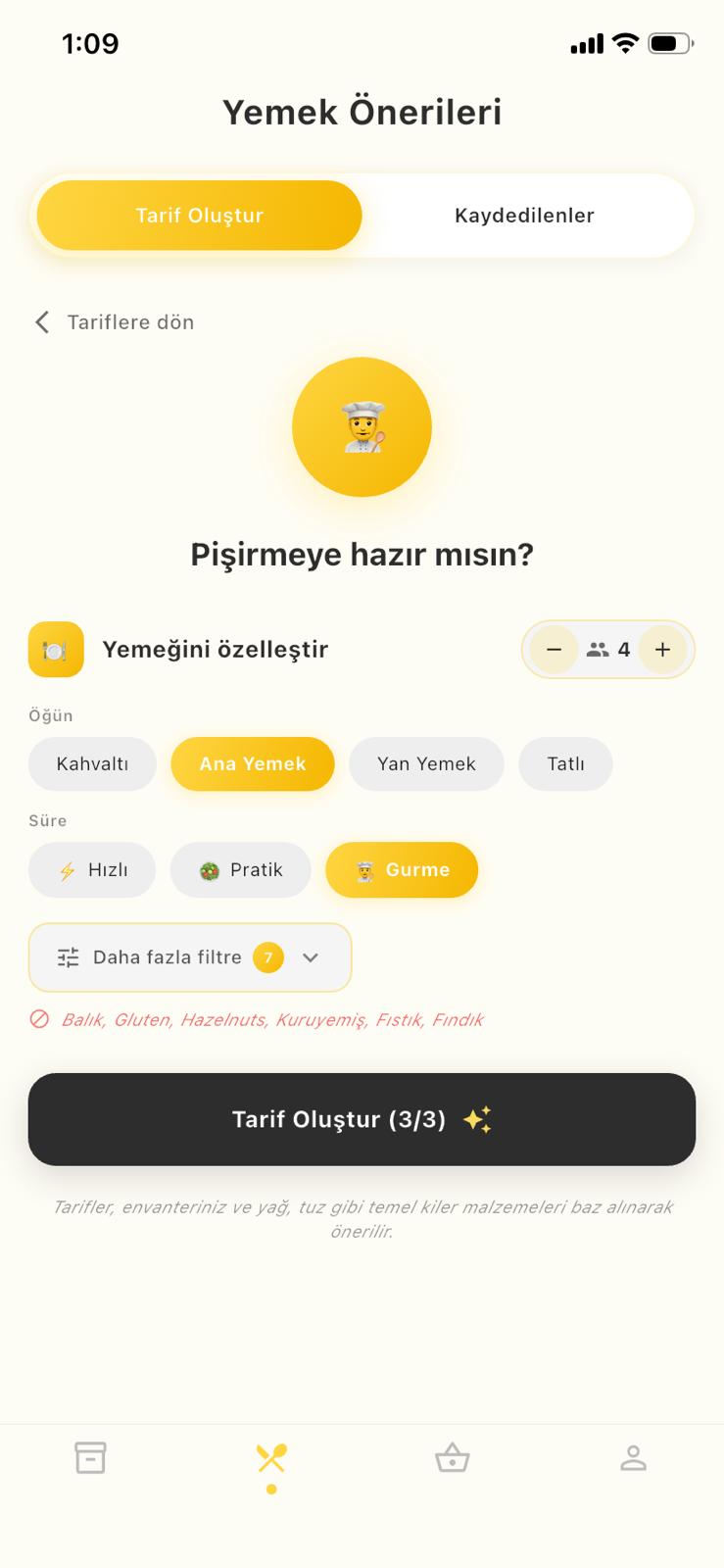Decrease servings with the minus stepper
Viewport: 724px width, 1568px height.
555,649
